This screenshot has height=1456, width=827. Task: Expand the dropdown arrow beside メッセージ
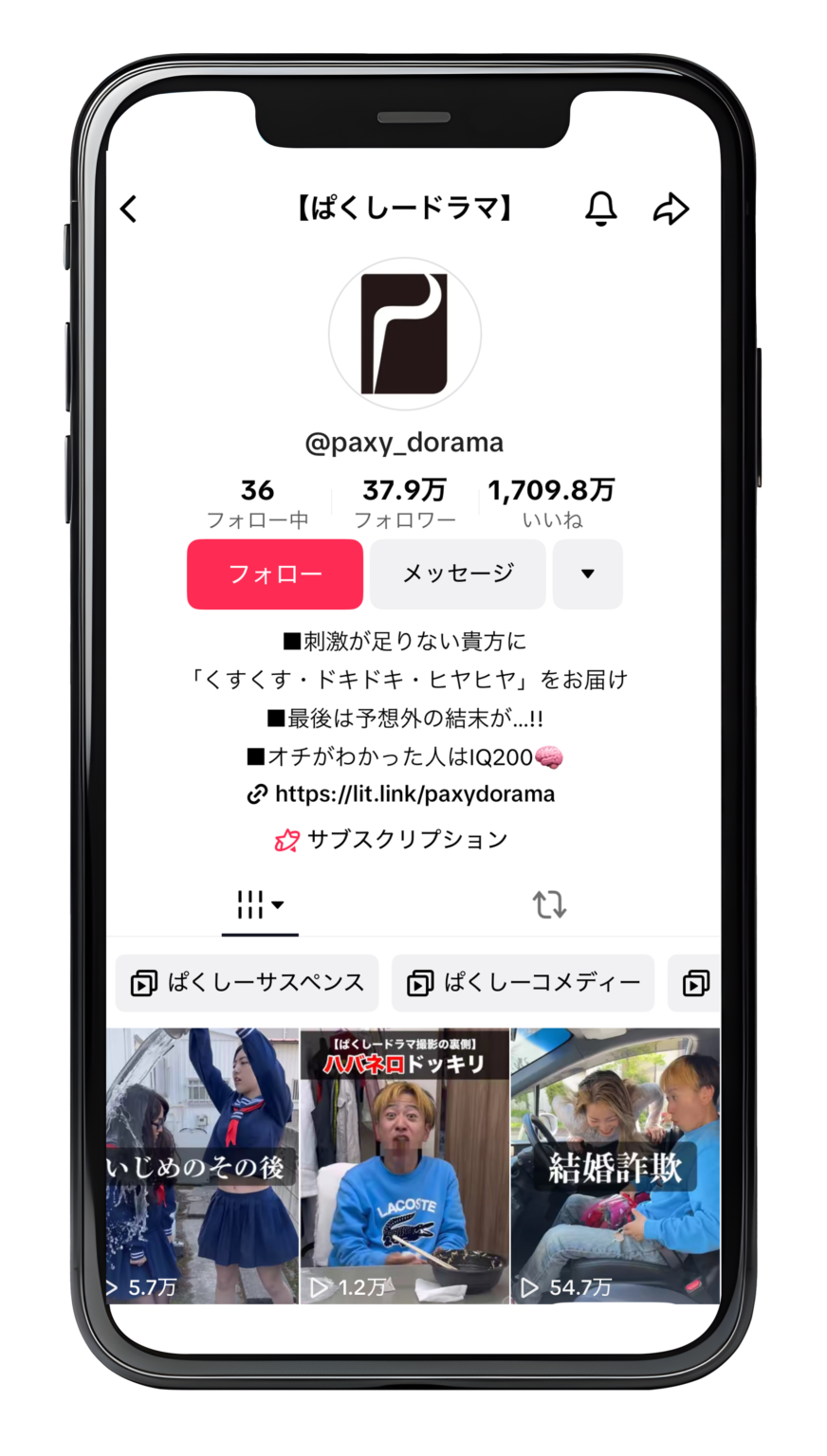587,574
